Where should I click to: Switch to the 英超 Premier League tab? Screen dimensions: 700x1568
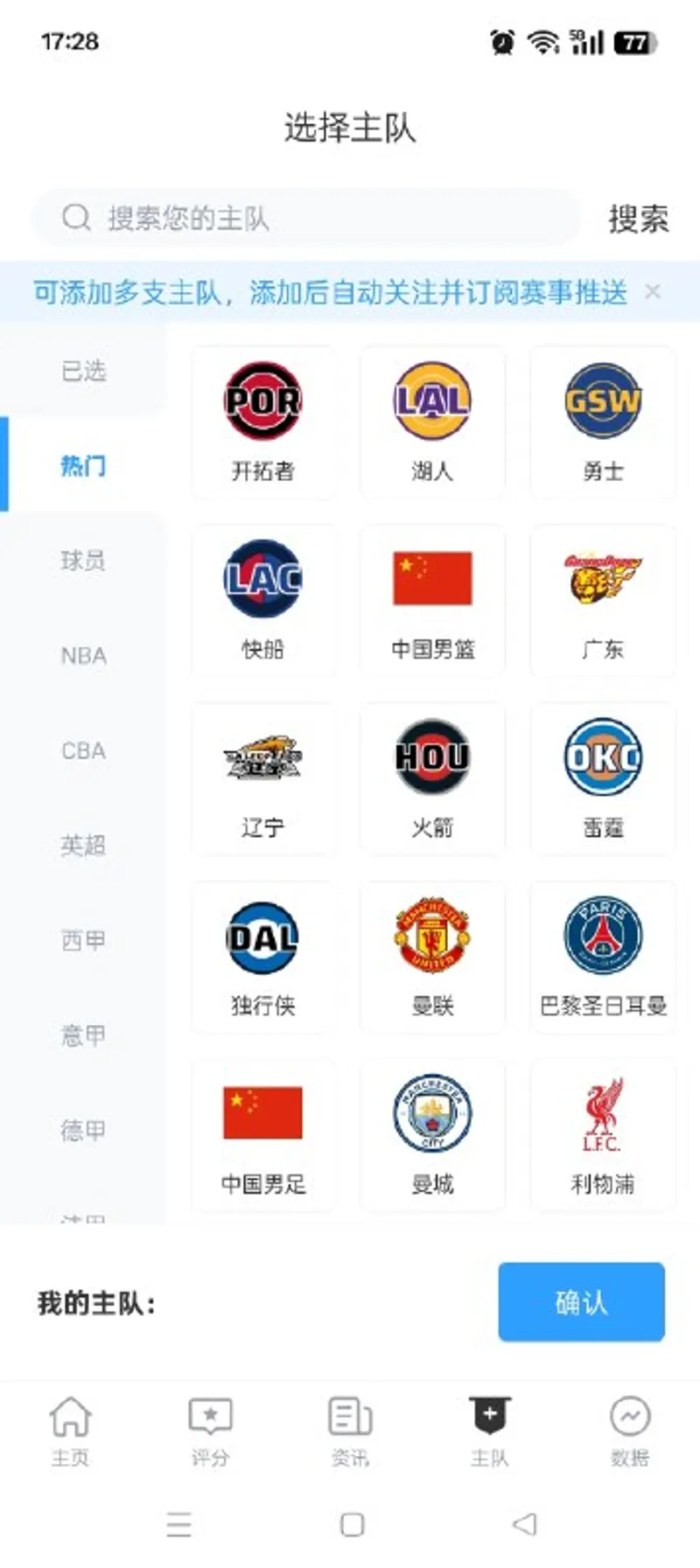[82, 846]
